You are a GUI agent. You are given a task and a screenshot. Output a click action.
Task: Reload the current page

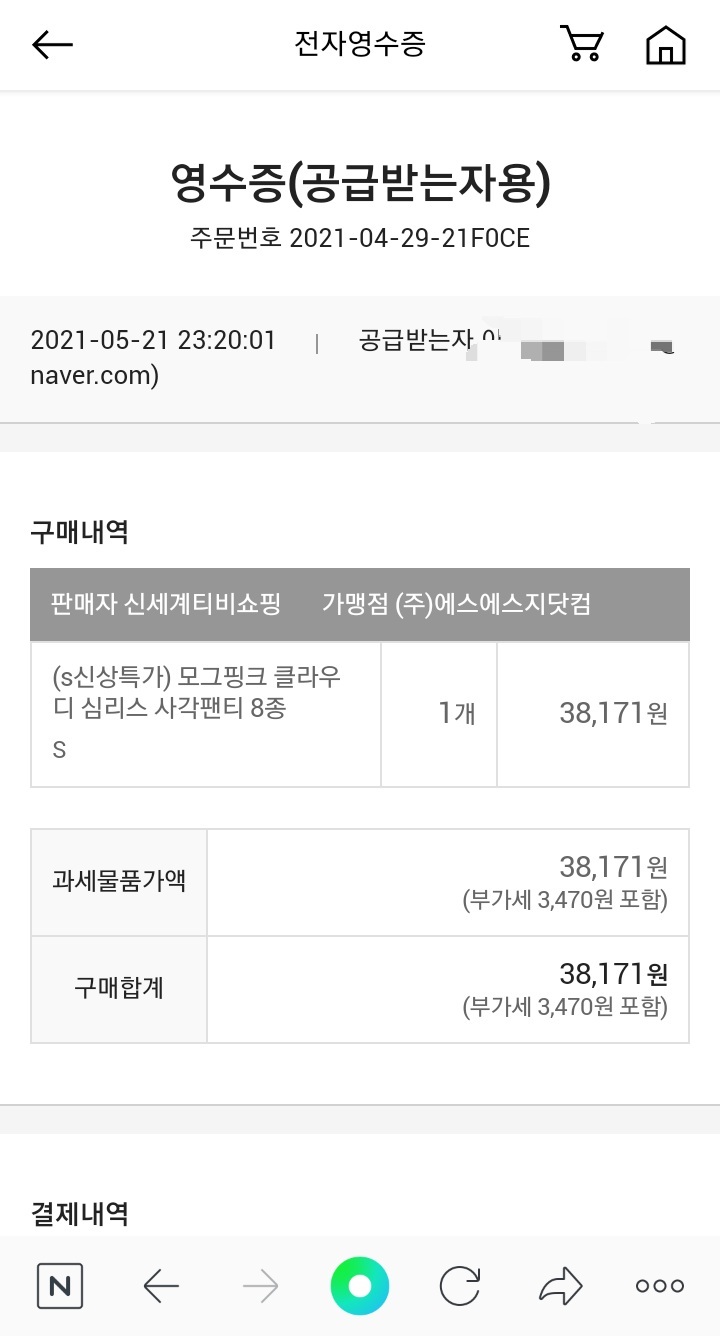460,1286
